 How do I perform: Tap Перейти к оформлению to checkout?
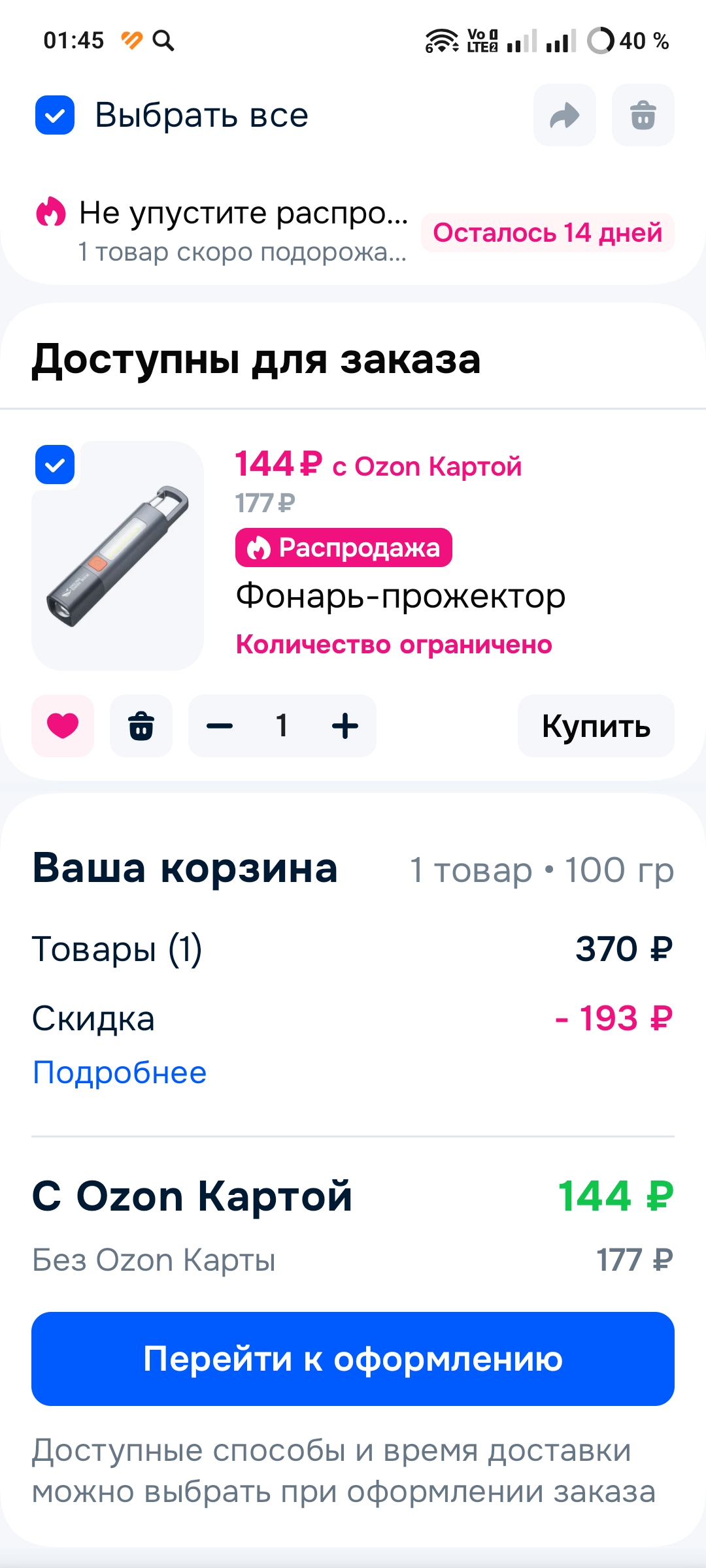coord(353,1360)
